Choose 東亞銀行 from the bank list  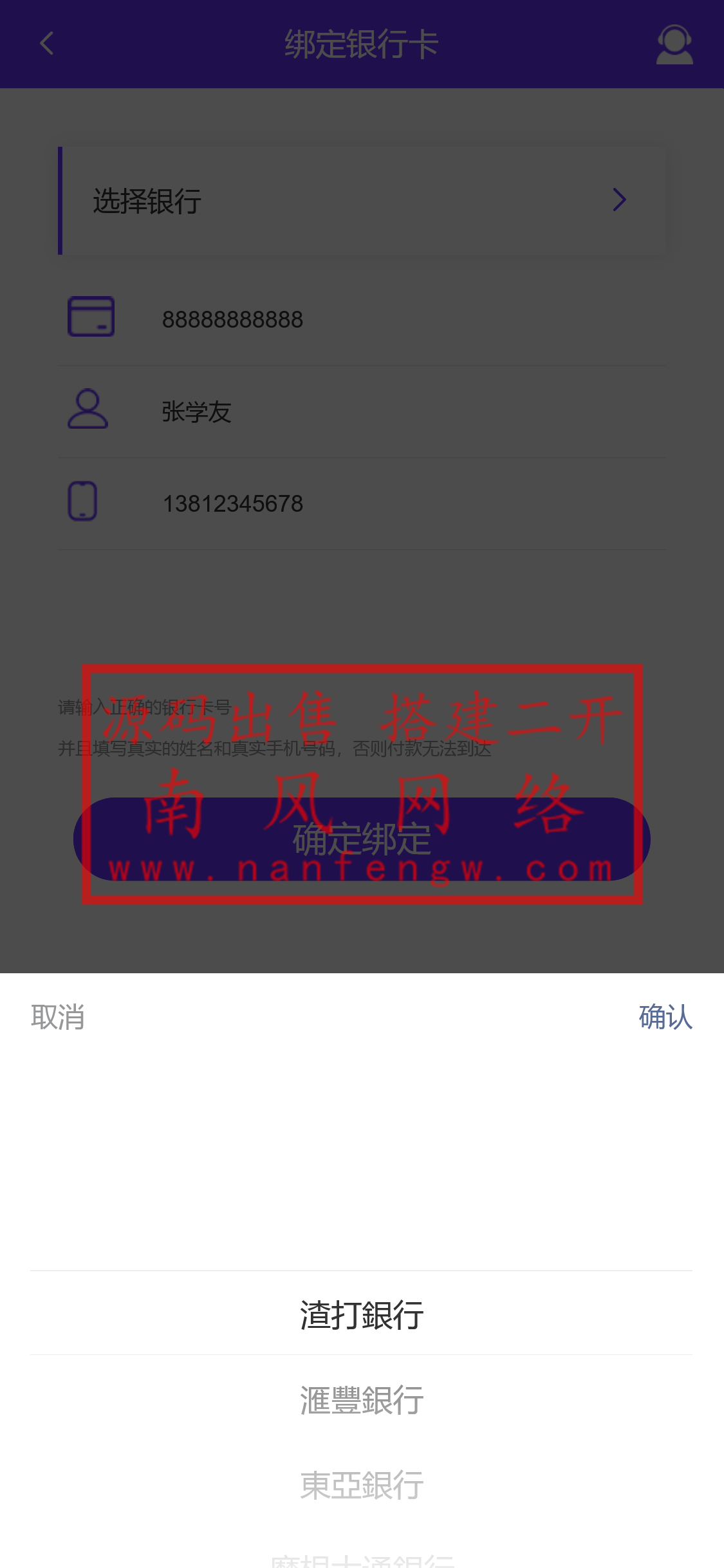click(x=362, y=1486)
